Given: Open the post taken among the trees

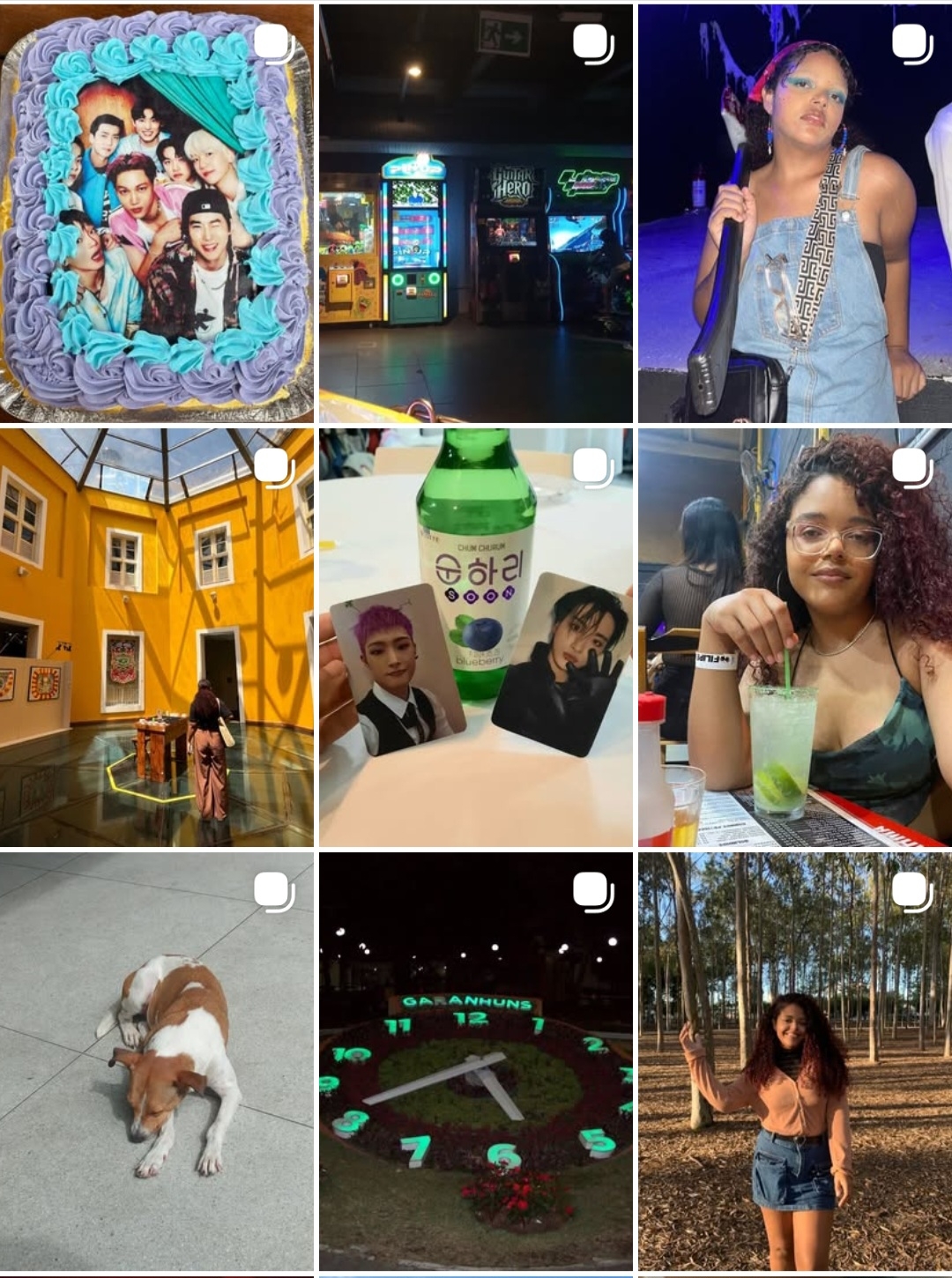Looking at the screenshot, I should pos(795,1061).
